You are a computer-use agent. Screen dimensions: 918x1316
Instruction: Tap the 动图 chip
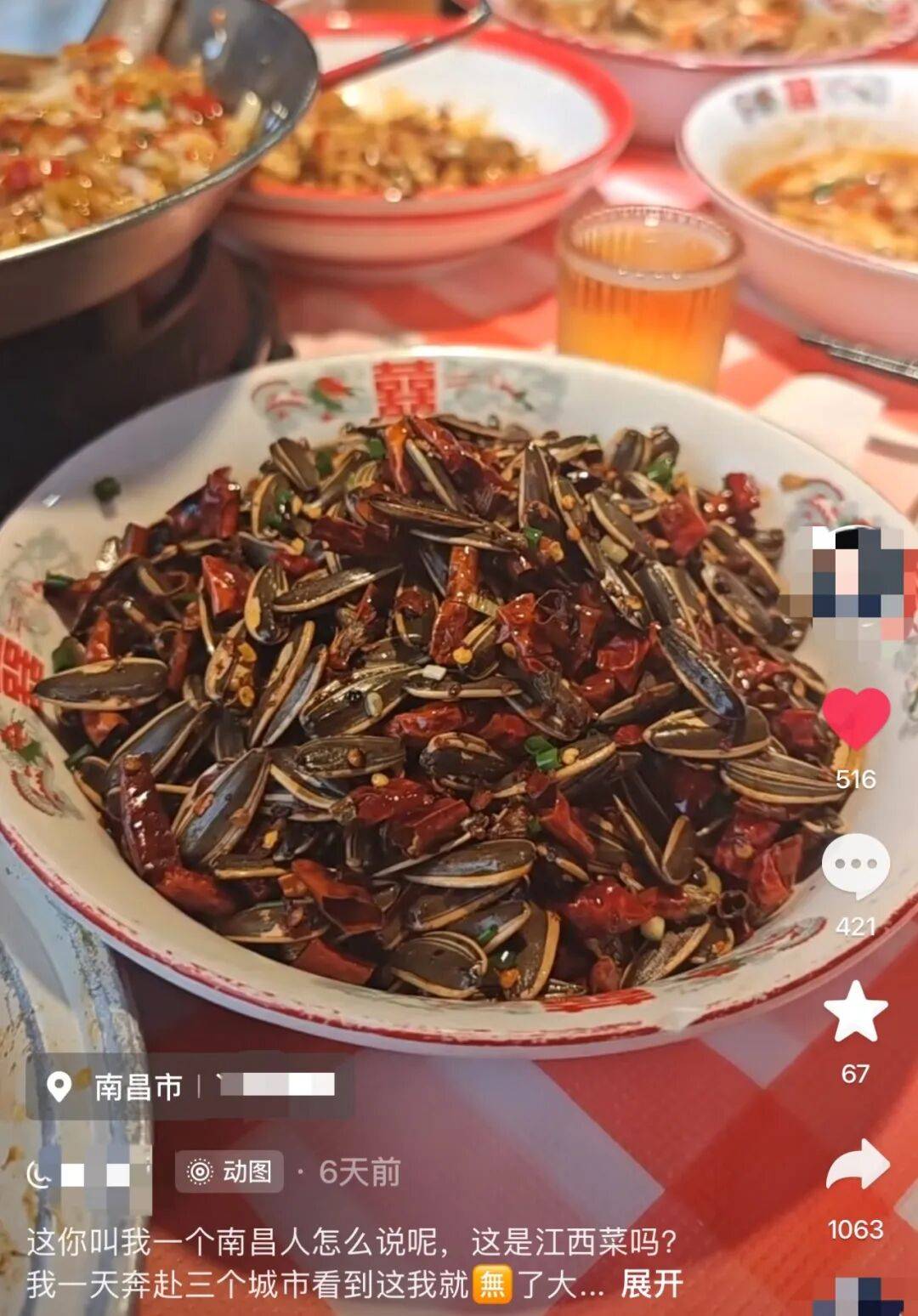point(229,1172)
